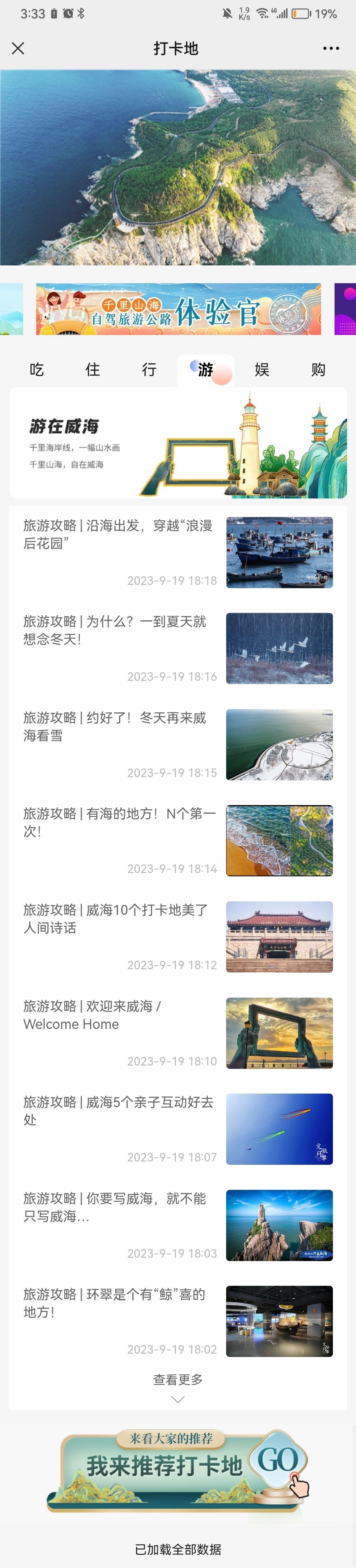Open article 为什么？一到夏天就想念冬天
The height and width of the screenshot is (1568, 356).
click(x=118, y=630)
